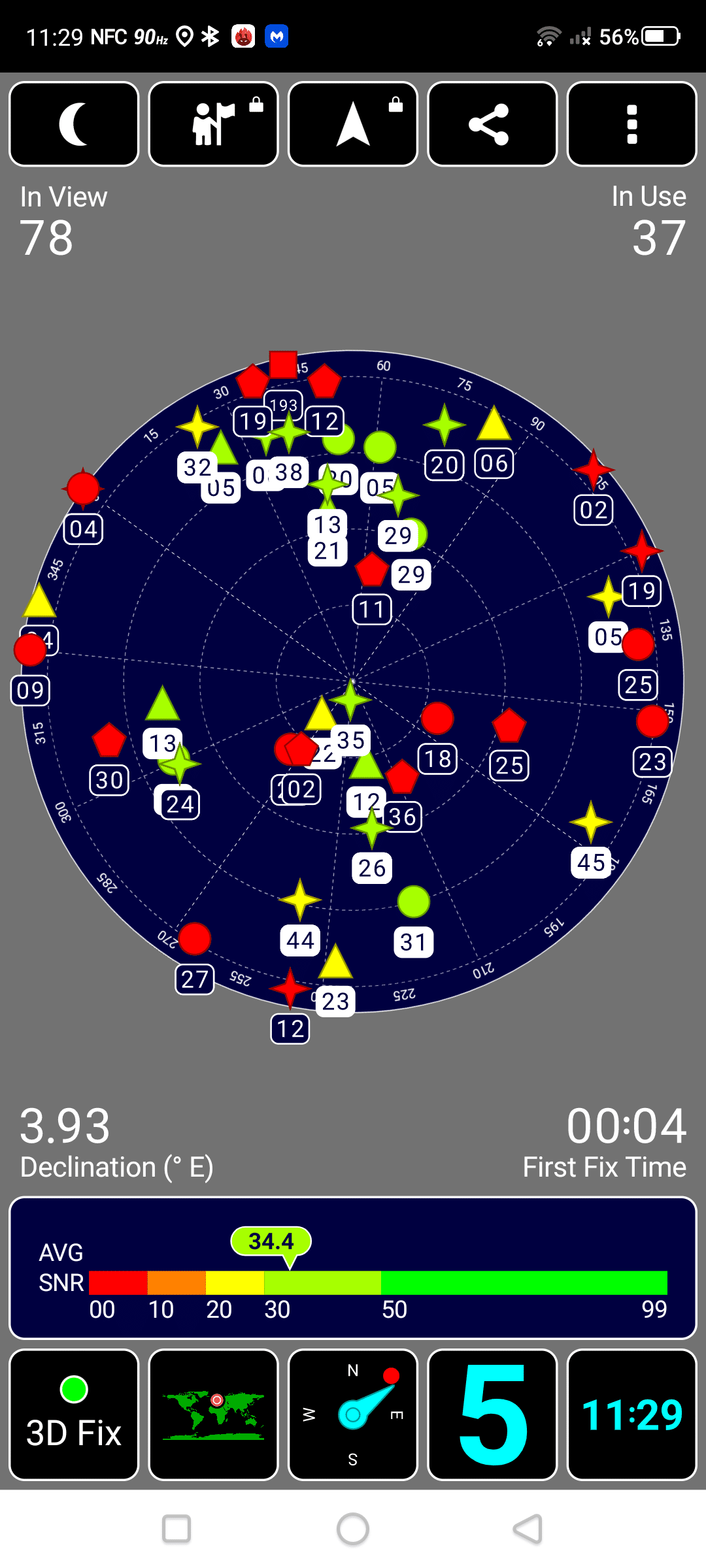Share the current GPS data
This screenshot has height=1568, width=706.
492,124
